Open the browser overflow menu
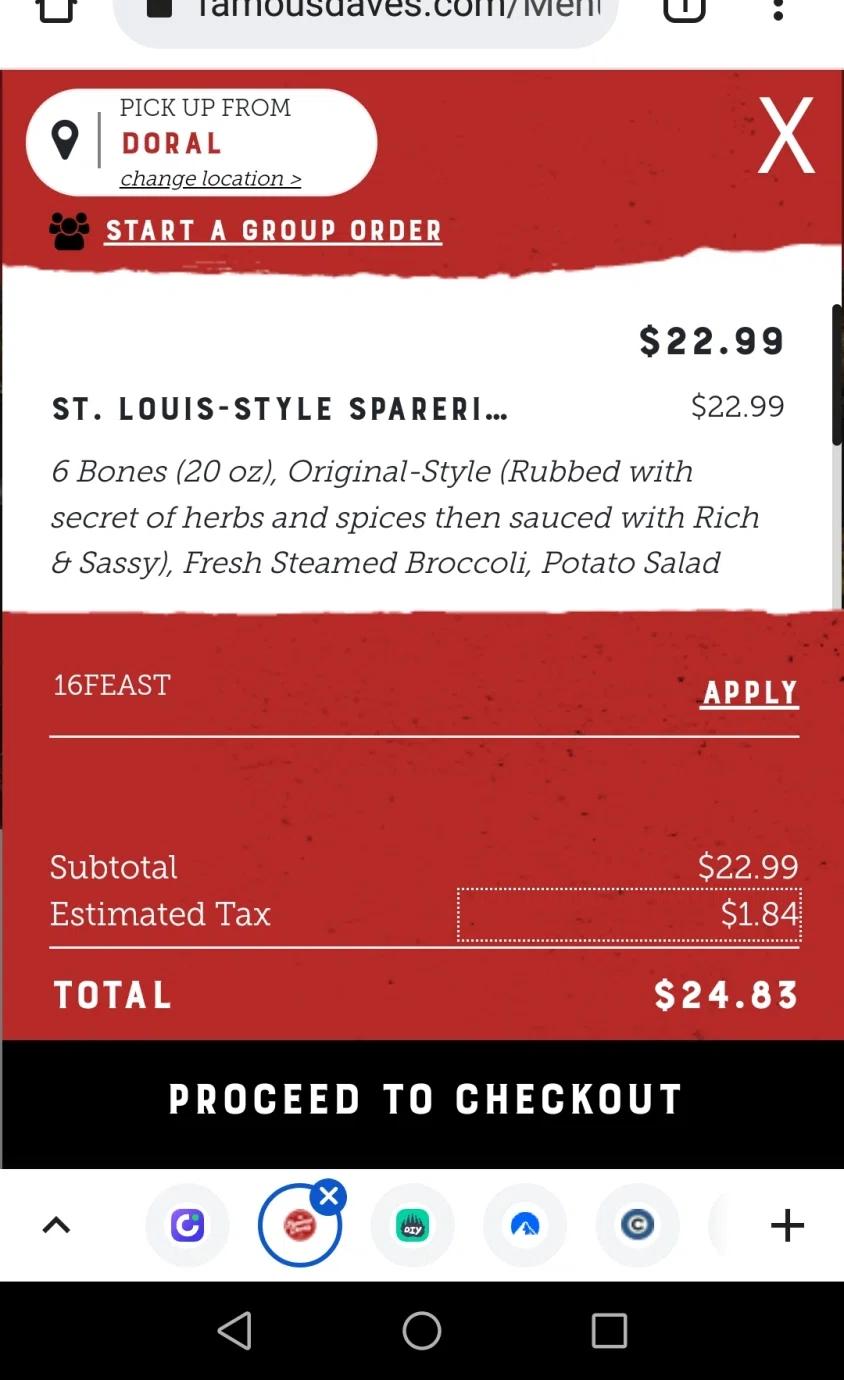 pyautogui.click(x=778, y=10)
